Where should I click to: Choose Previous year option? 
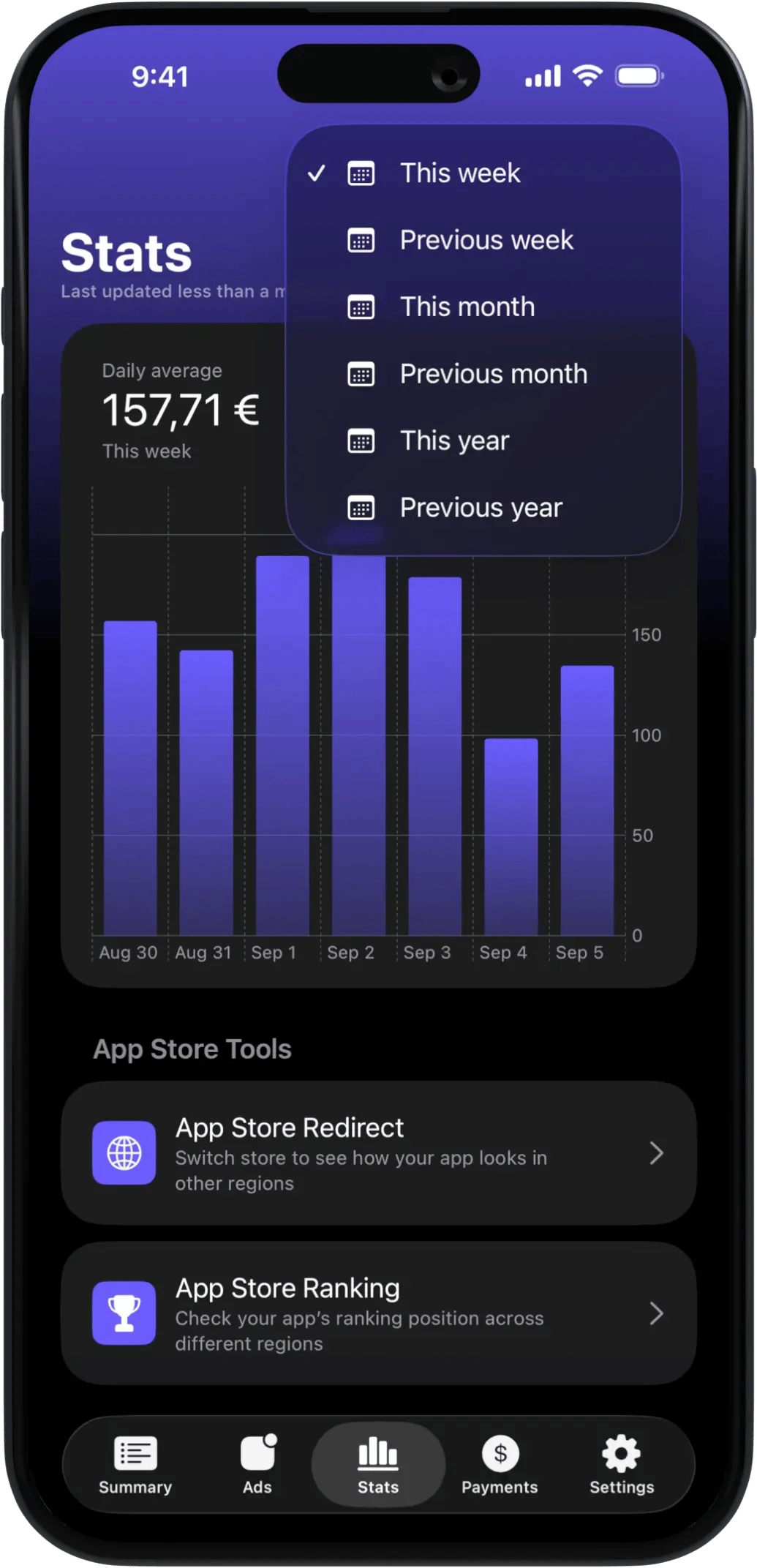(481, 508)
